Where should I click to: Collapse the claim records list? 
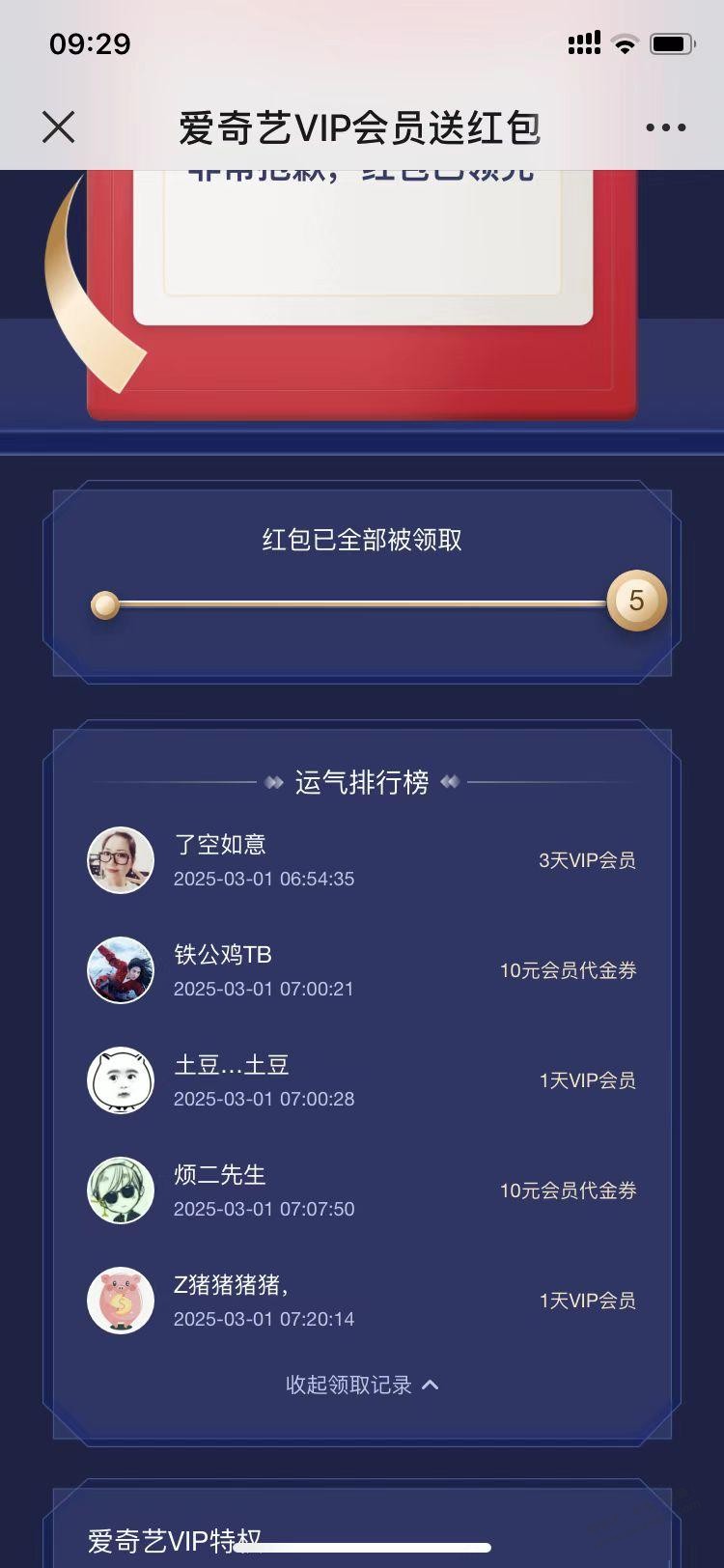click(x=362, y=1385)
